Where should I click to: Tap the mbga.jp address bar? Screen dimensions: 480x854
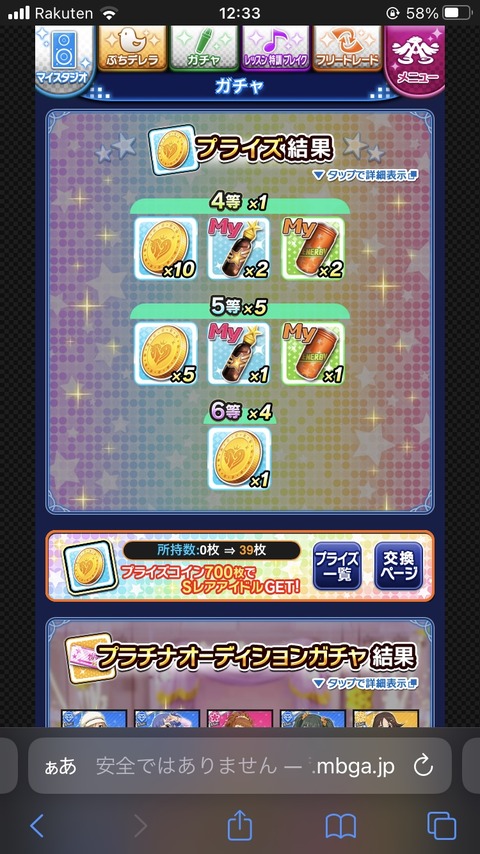(x=240, y=766)
